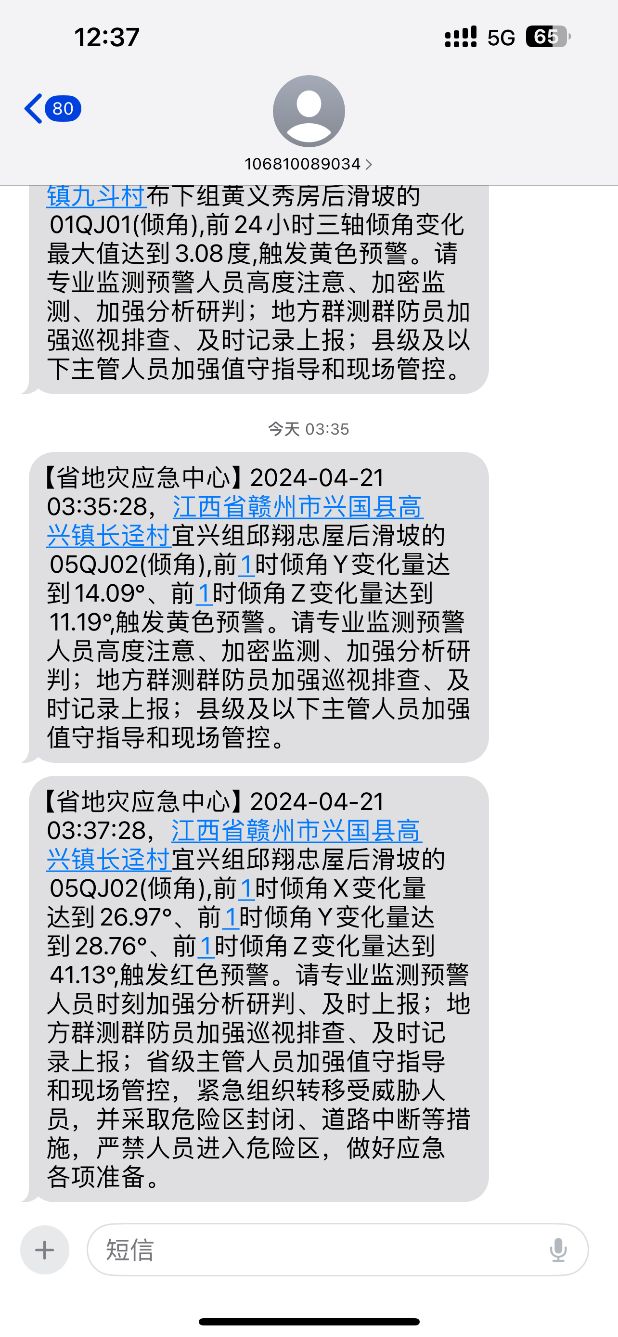Tap the plus button for attachments
The height and width of the screenshot is (1337, 618).
click(45, 1249)
